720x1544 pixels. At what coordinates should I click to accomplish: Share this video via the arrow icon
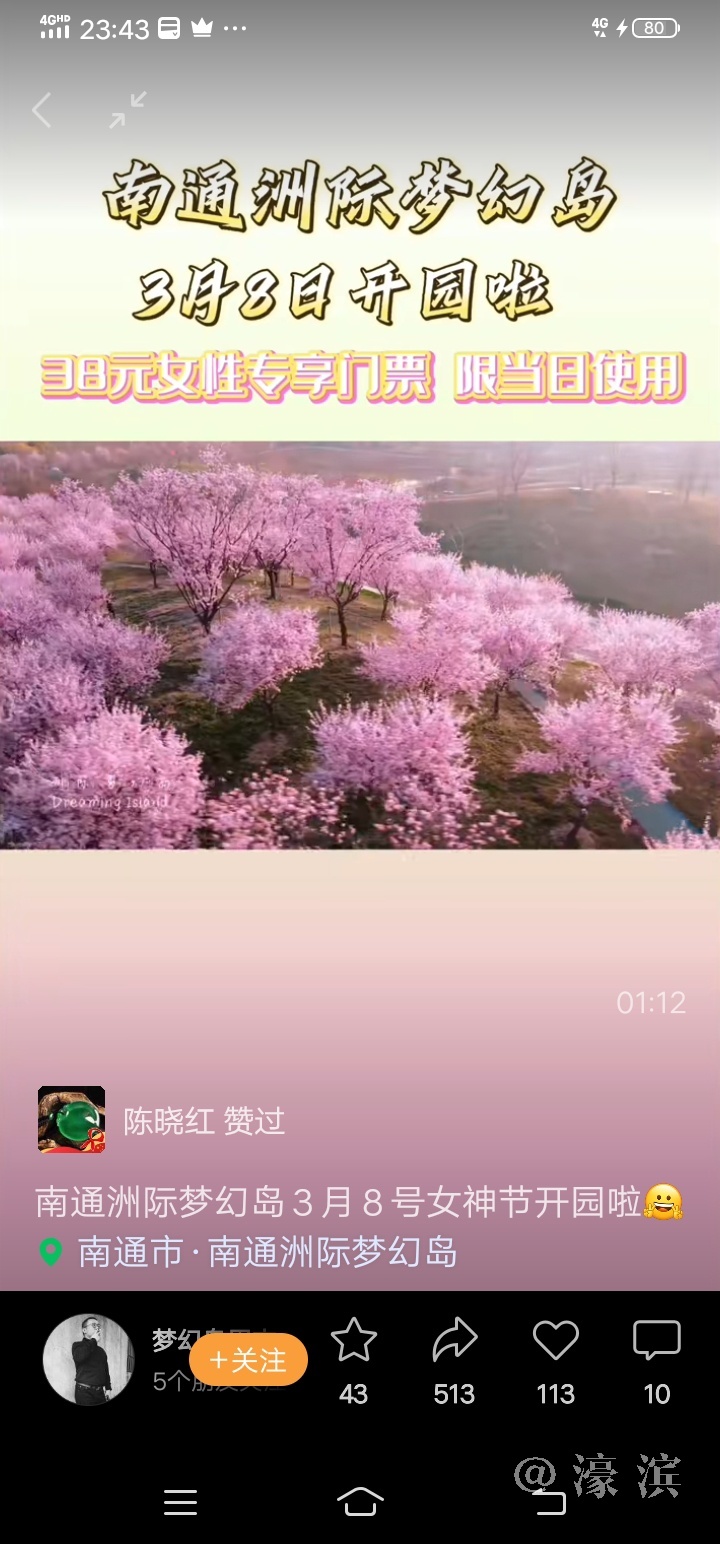point(454,1341)
